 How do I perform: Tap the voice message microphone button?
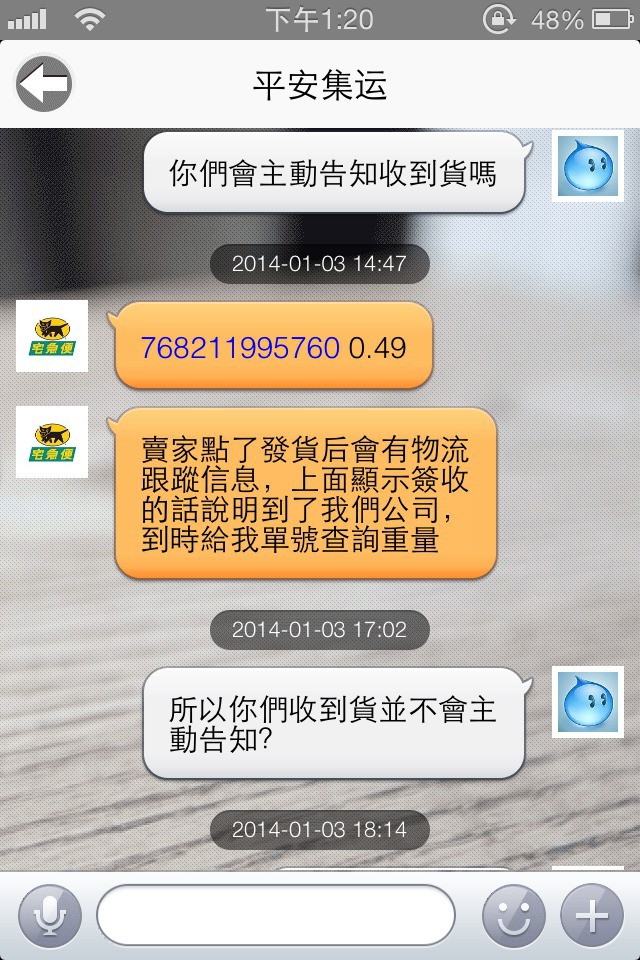(49, 915)
